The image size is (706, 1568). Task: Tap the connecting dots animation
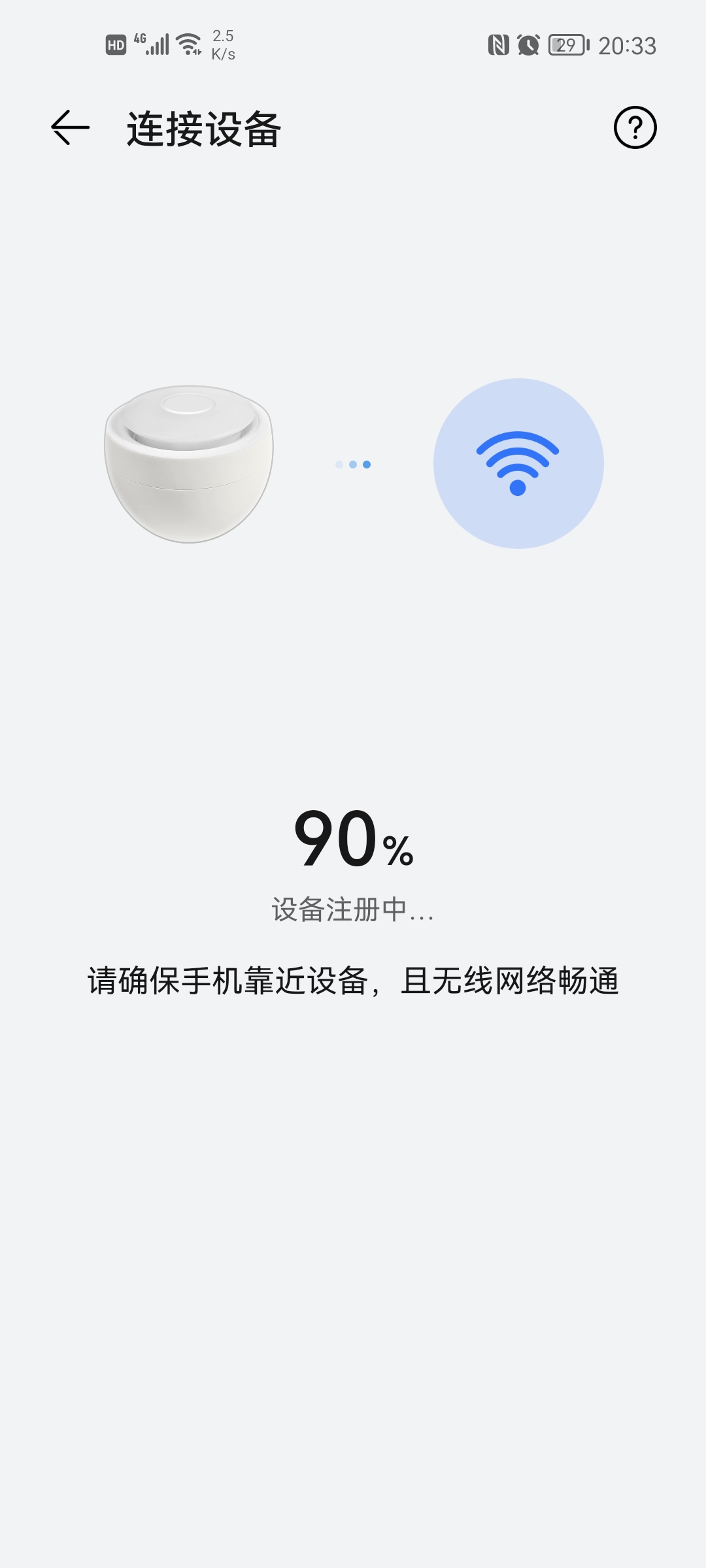click(x=353, y=464)
